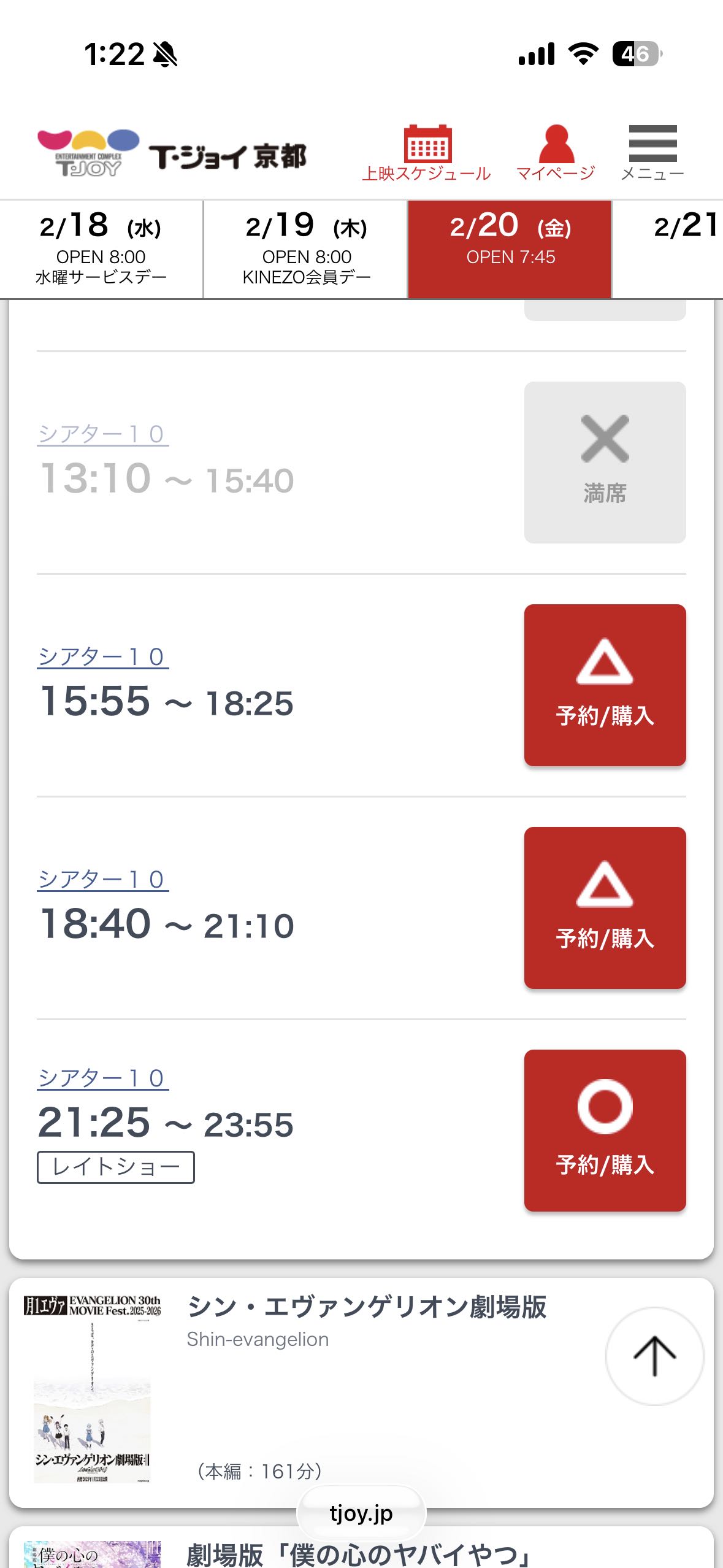View シアター１０ info for the 21:25 showing
The image size is (723, 1568).
[x=102, y=1078]
